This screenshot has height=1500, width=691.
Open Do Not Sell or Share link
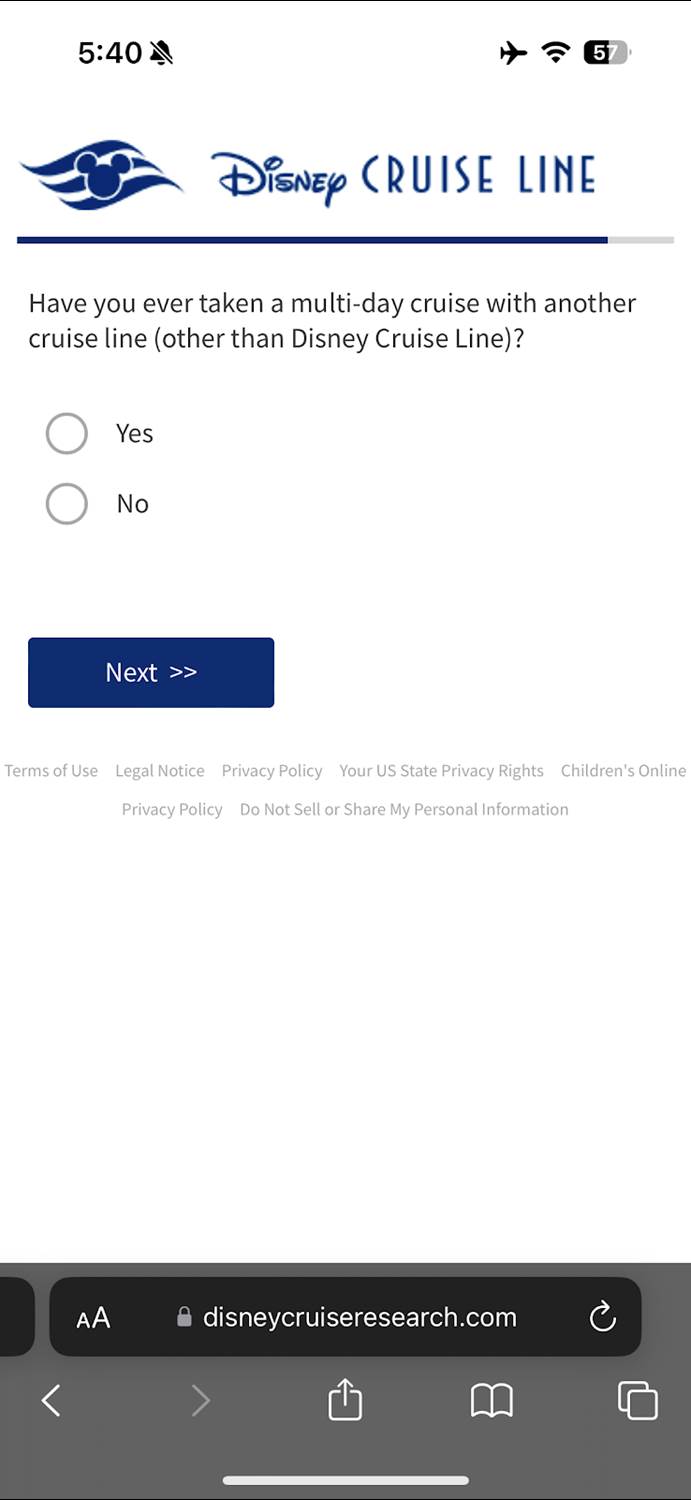point(404,810)
